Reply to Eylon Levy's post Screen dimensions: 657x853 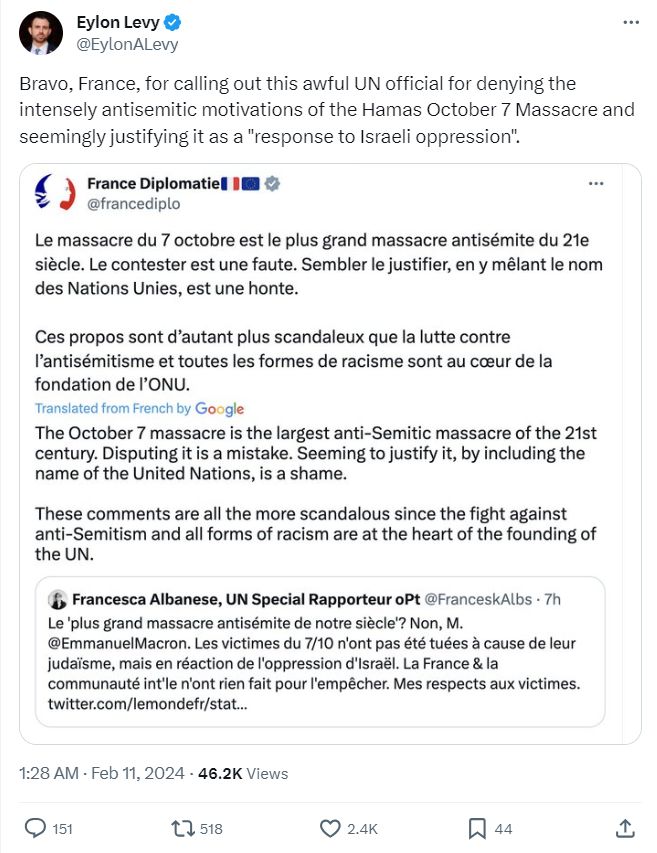pos(37,828)
